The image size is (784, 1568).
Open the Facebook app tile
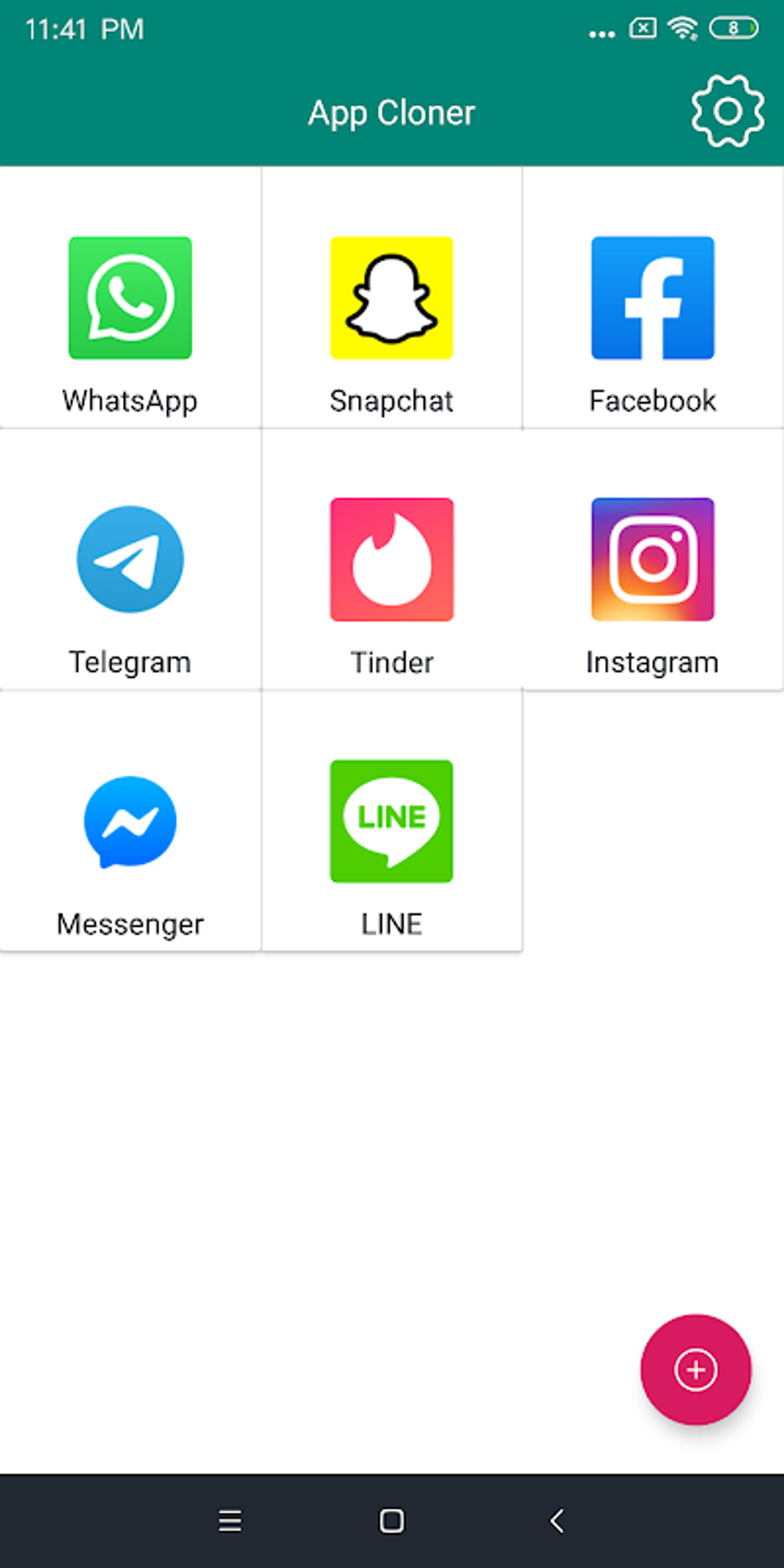[653, 297]
